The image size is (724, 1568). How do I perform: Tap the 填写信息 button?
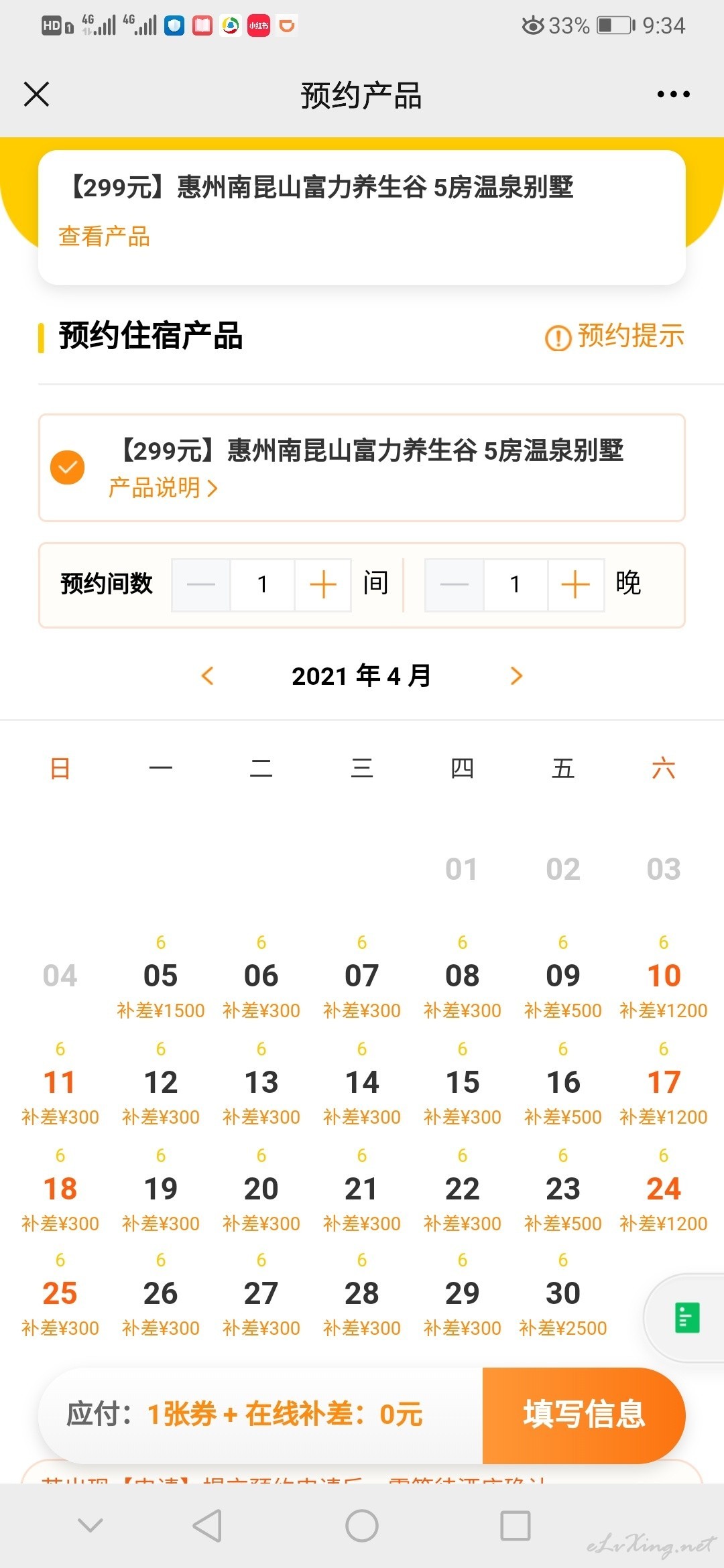(x=584, y=1415)
